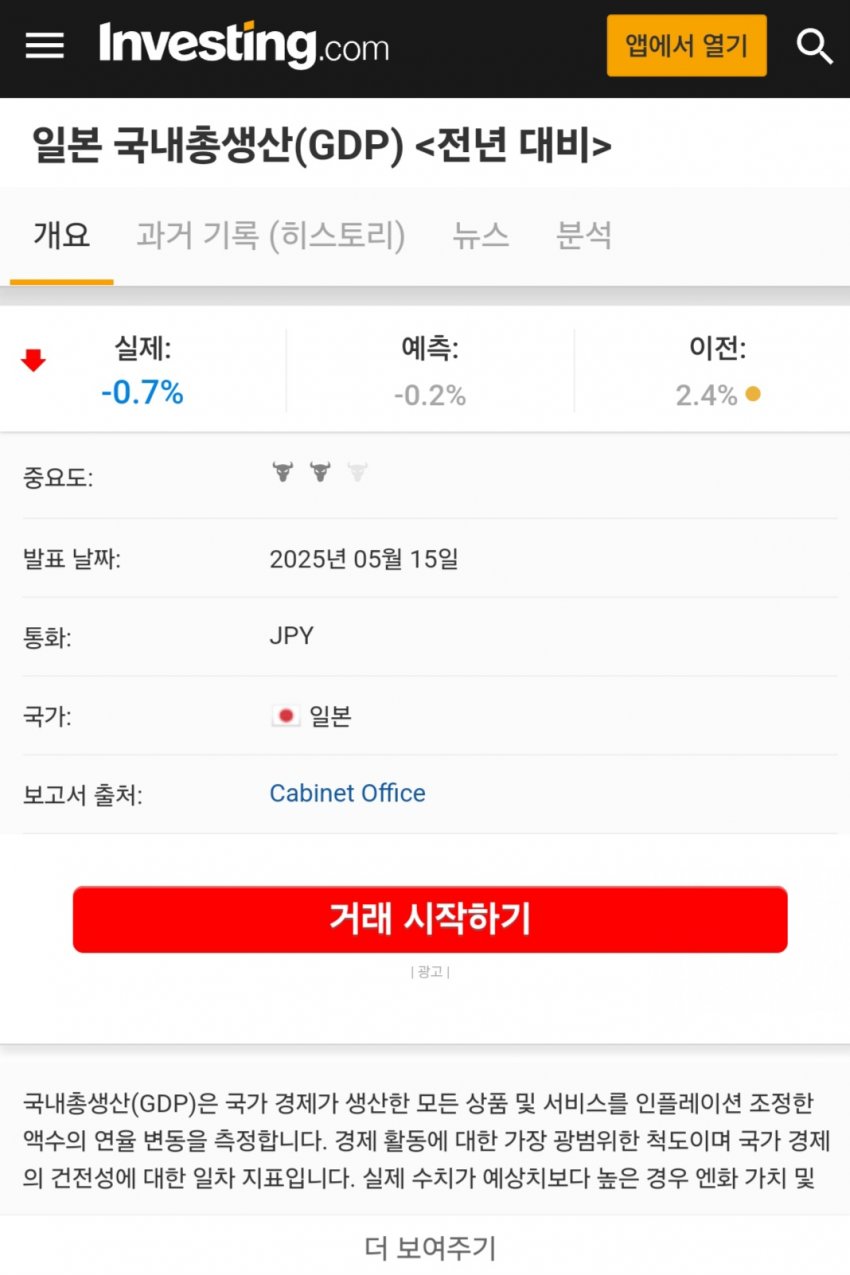This screenshot has height=1275, width=850.
Task: Tap the red 거래 시작하기 button
Action: click(x=430, y=918)
